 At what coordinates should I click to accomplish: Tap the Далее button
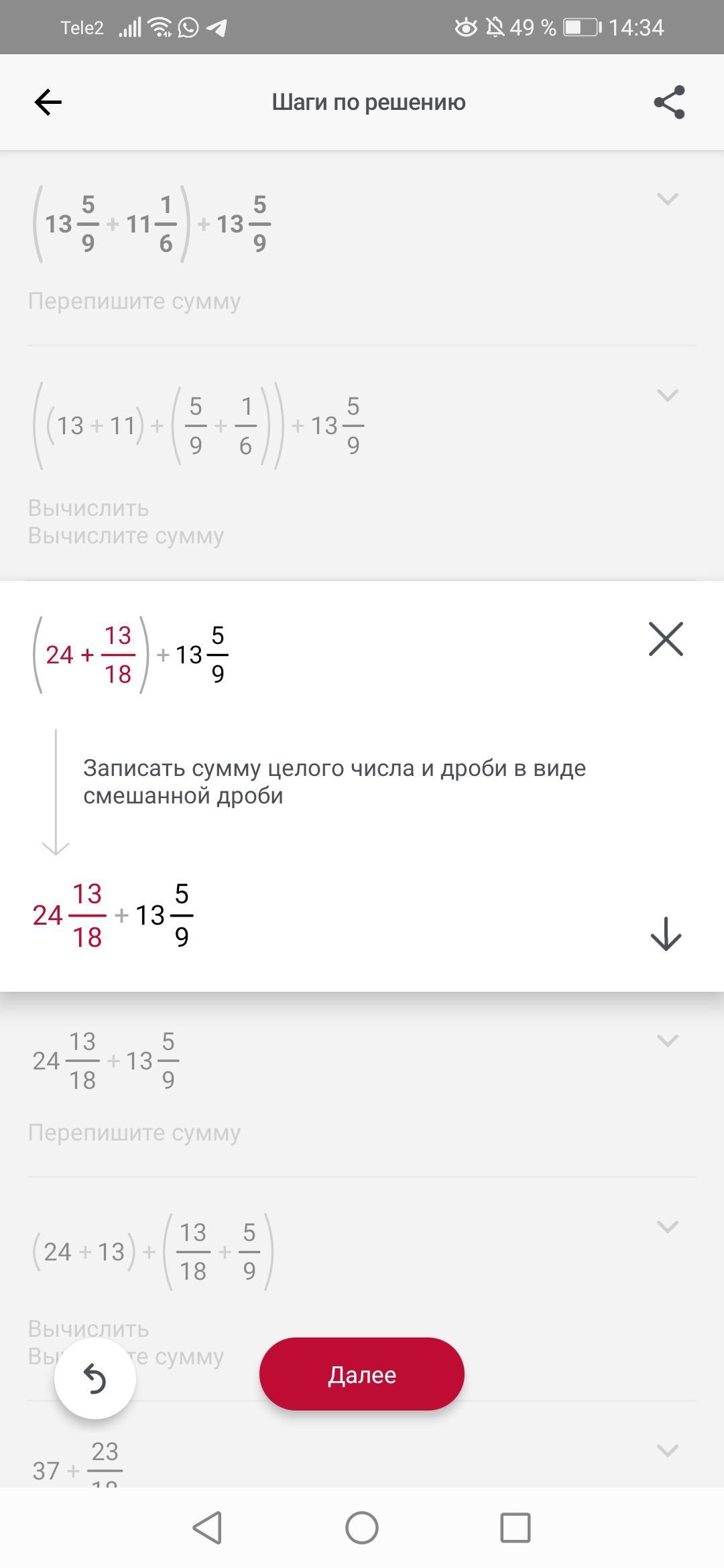[x=362, y=1374]
